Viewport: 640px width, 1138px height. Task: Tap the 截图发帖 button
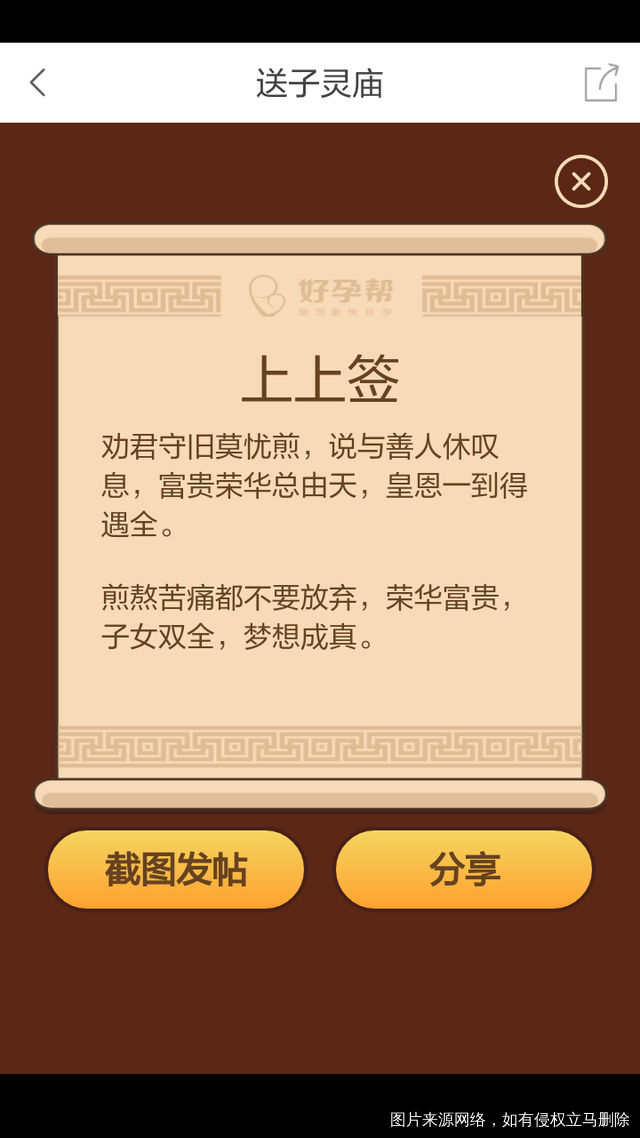coord(176,869)
